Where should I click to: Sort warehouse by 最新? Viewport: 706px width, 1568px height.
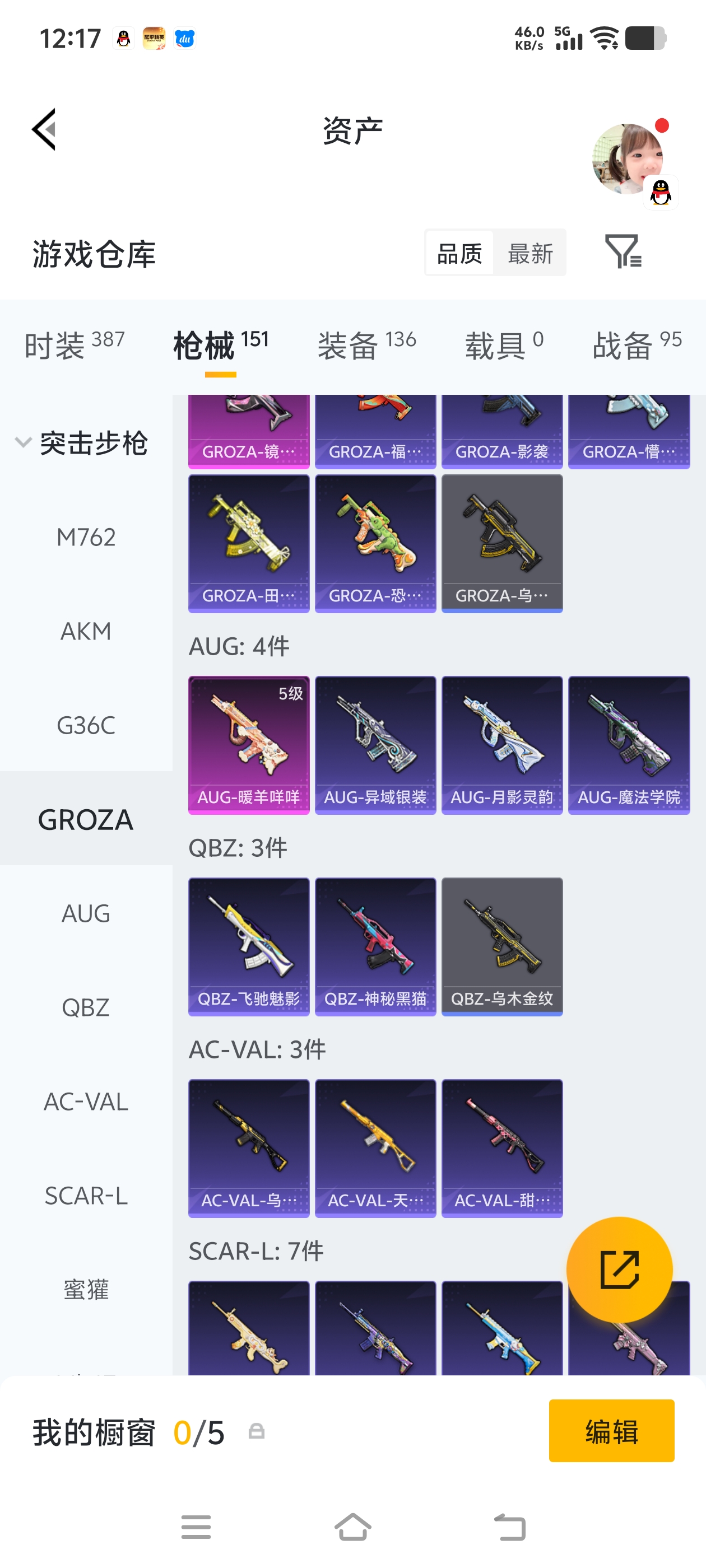pyautogui.click(x=530, y=253)
